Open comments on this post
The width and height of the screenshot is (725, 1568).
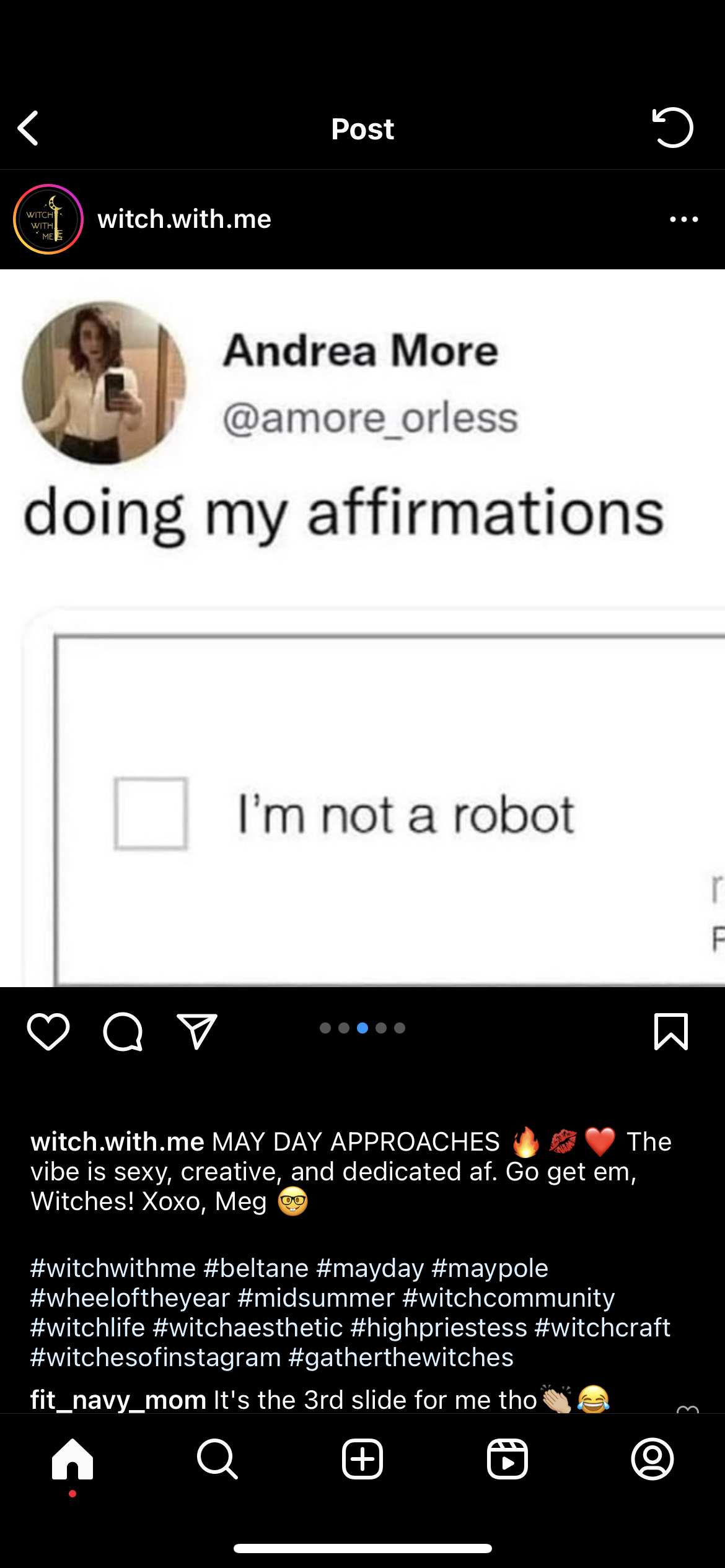pyautogui.click(x=123, y=1031)
